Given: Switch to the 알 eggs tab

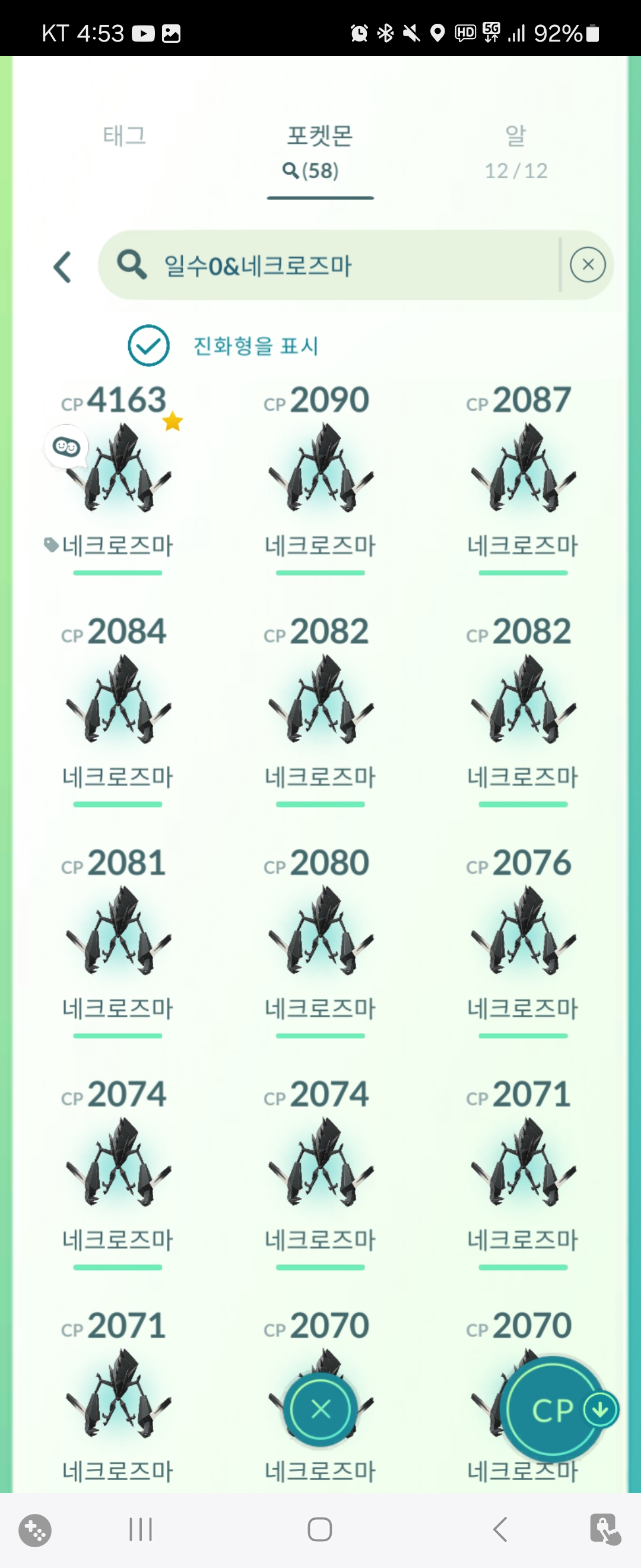Looking at the screenshot, I should coord(516,150).
